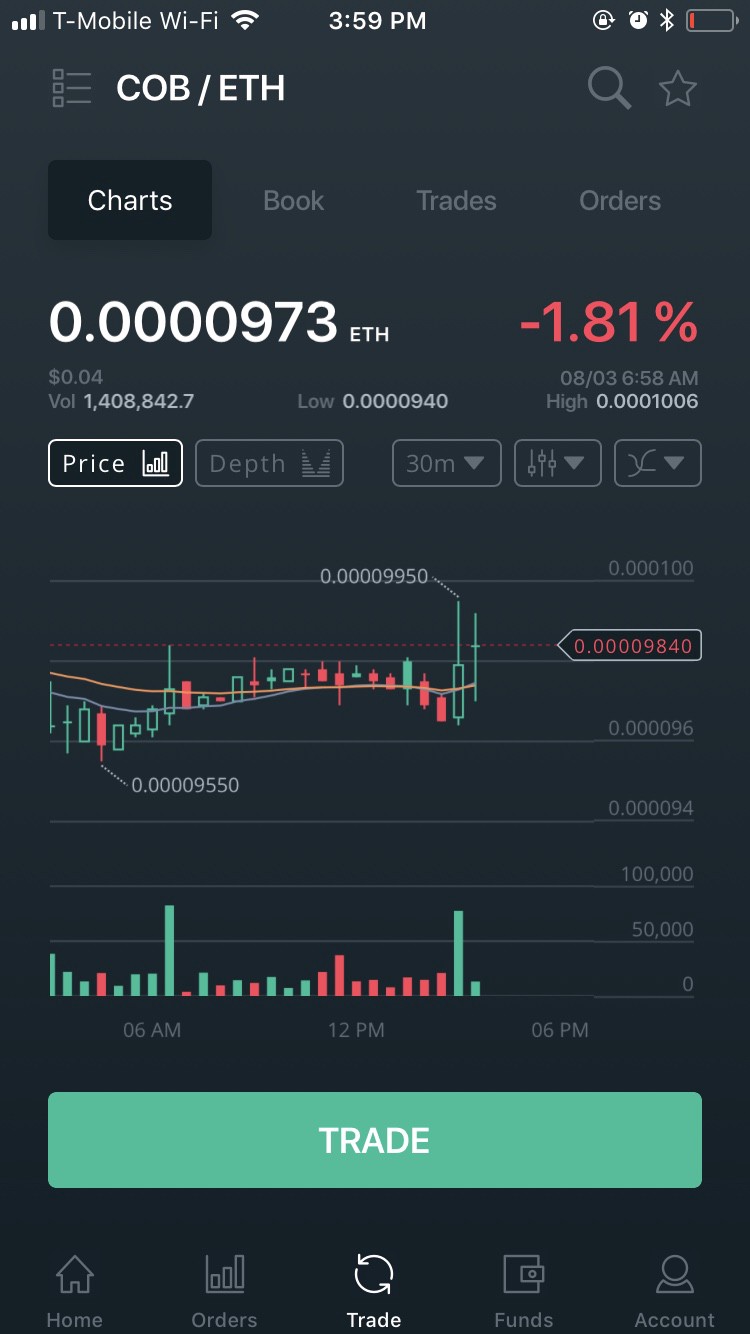Open the market list menu icon
750x1334 pixels.
[x=71, y=88]
